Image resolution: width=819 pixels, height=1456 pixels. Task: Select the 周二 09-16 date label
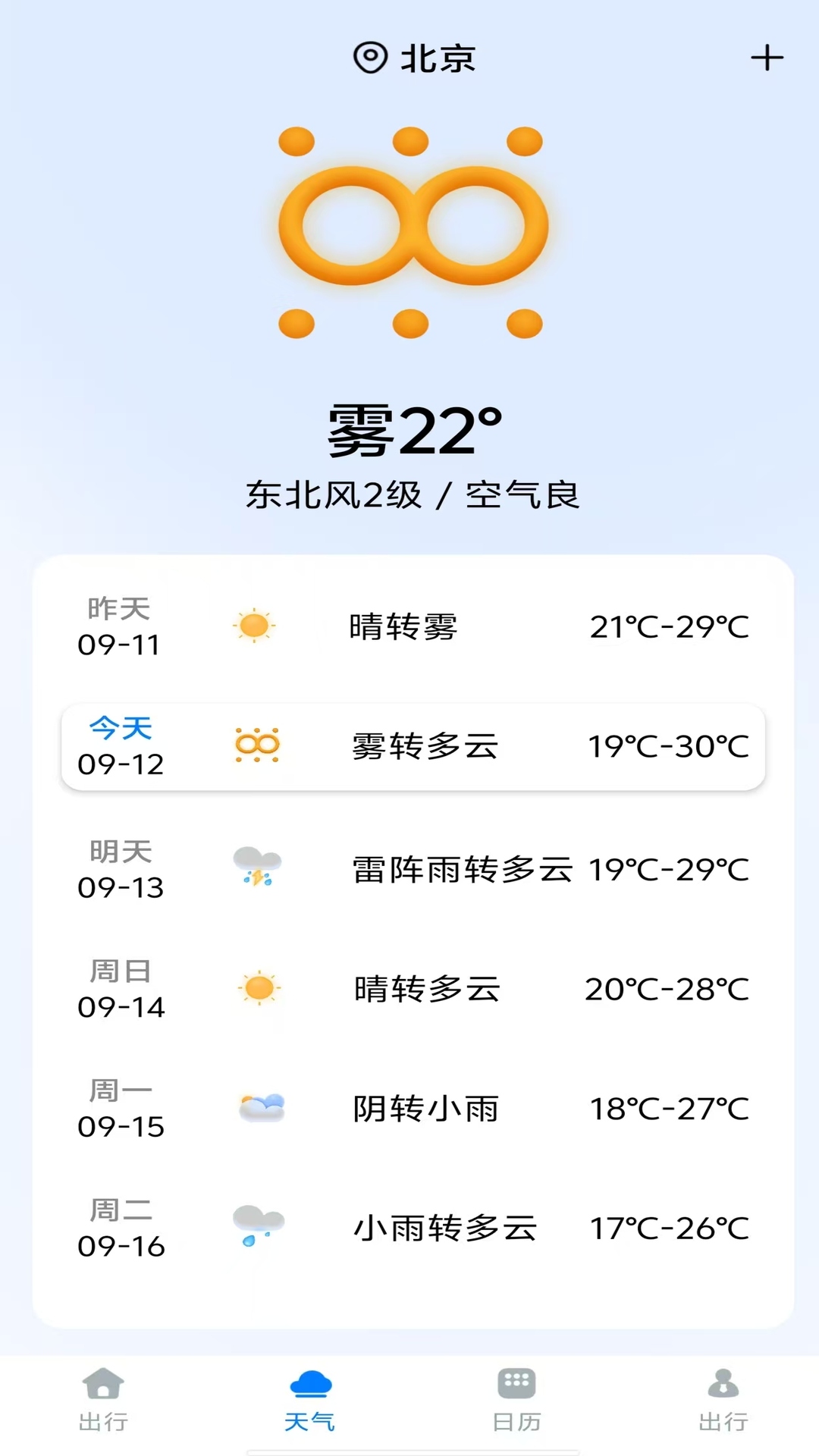[x=123, y=1227]
